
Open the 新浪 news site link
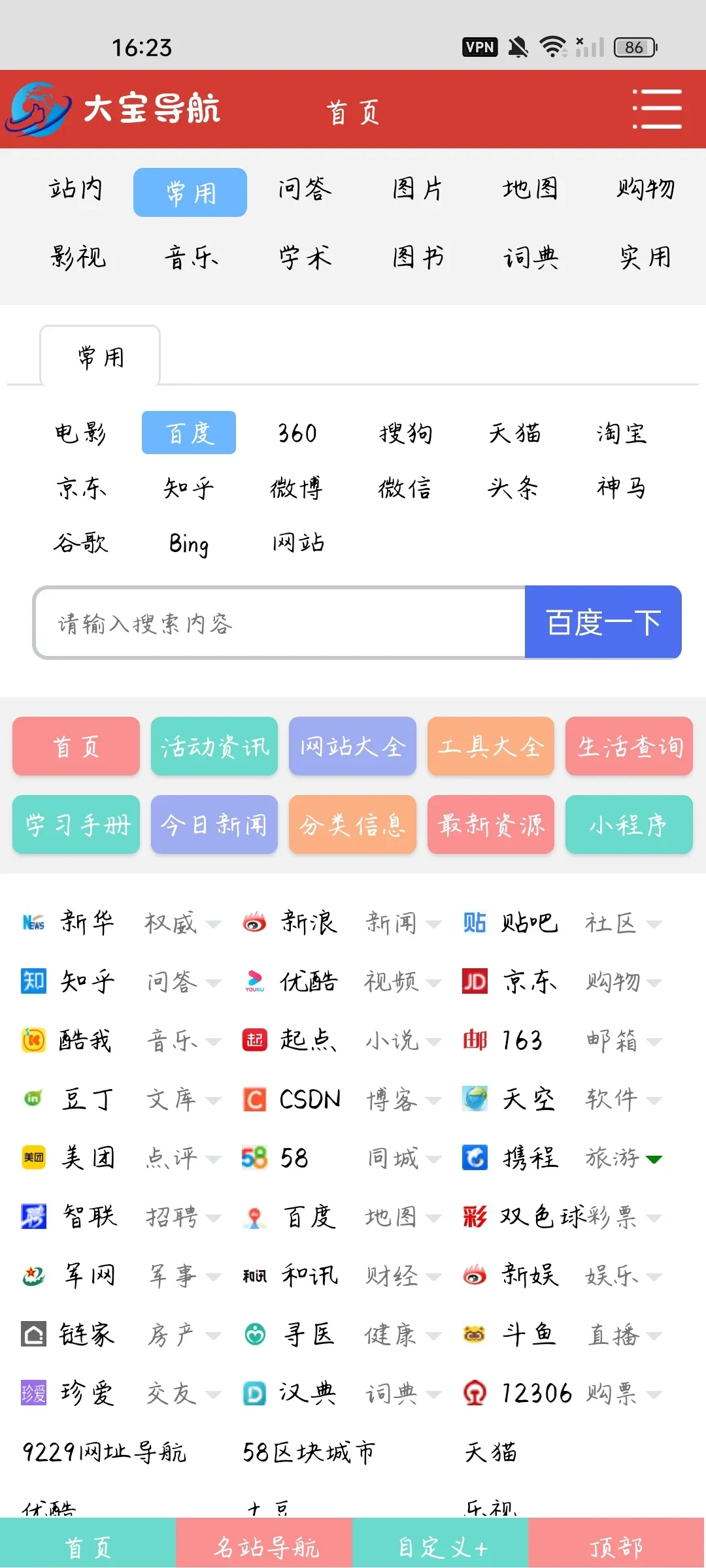click(307, 923)
